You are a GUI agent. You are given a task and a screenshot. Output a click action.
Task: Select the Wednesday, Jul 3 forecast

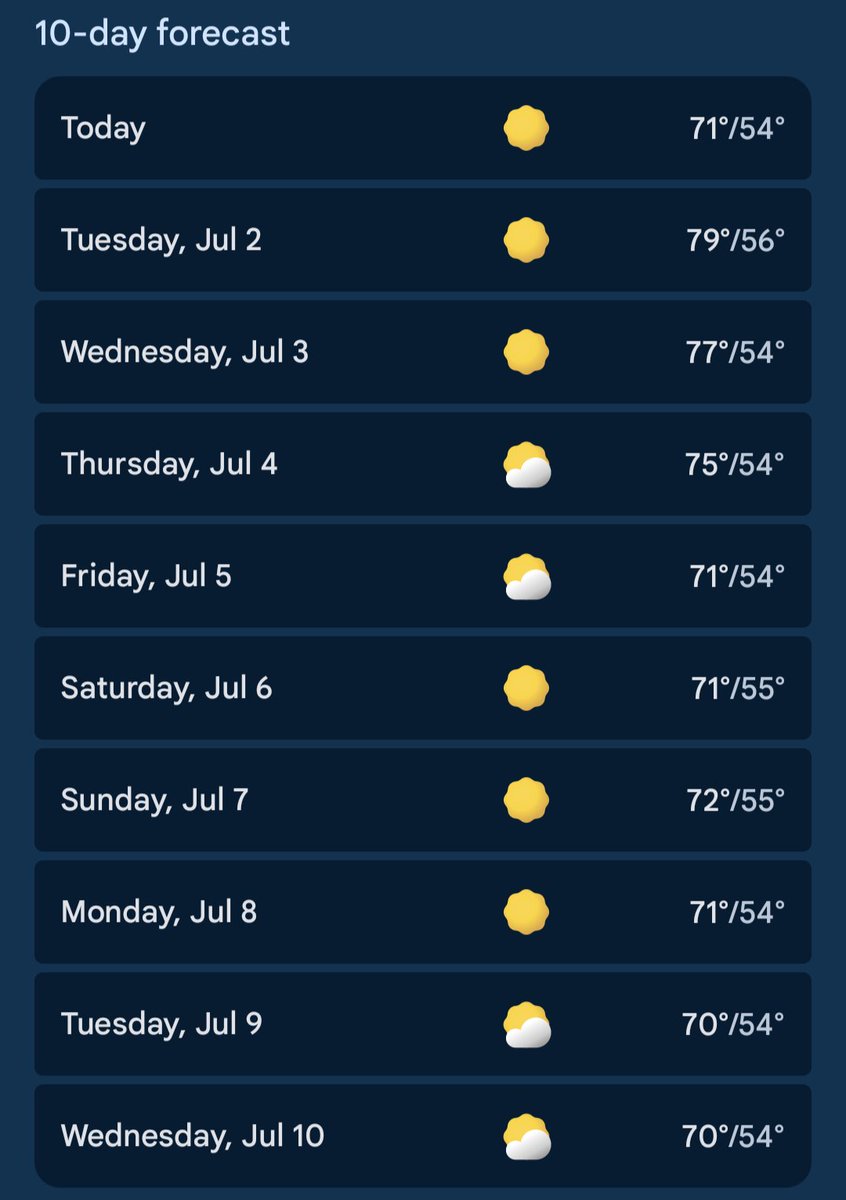point(422,352)
